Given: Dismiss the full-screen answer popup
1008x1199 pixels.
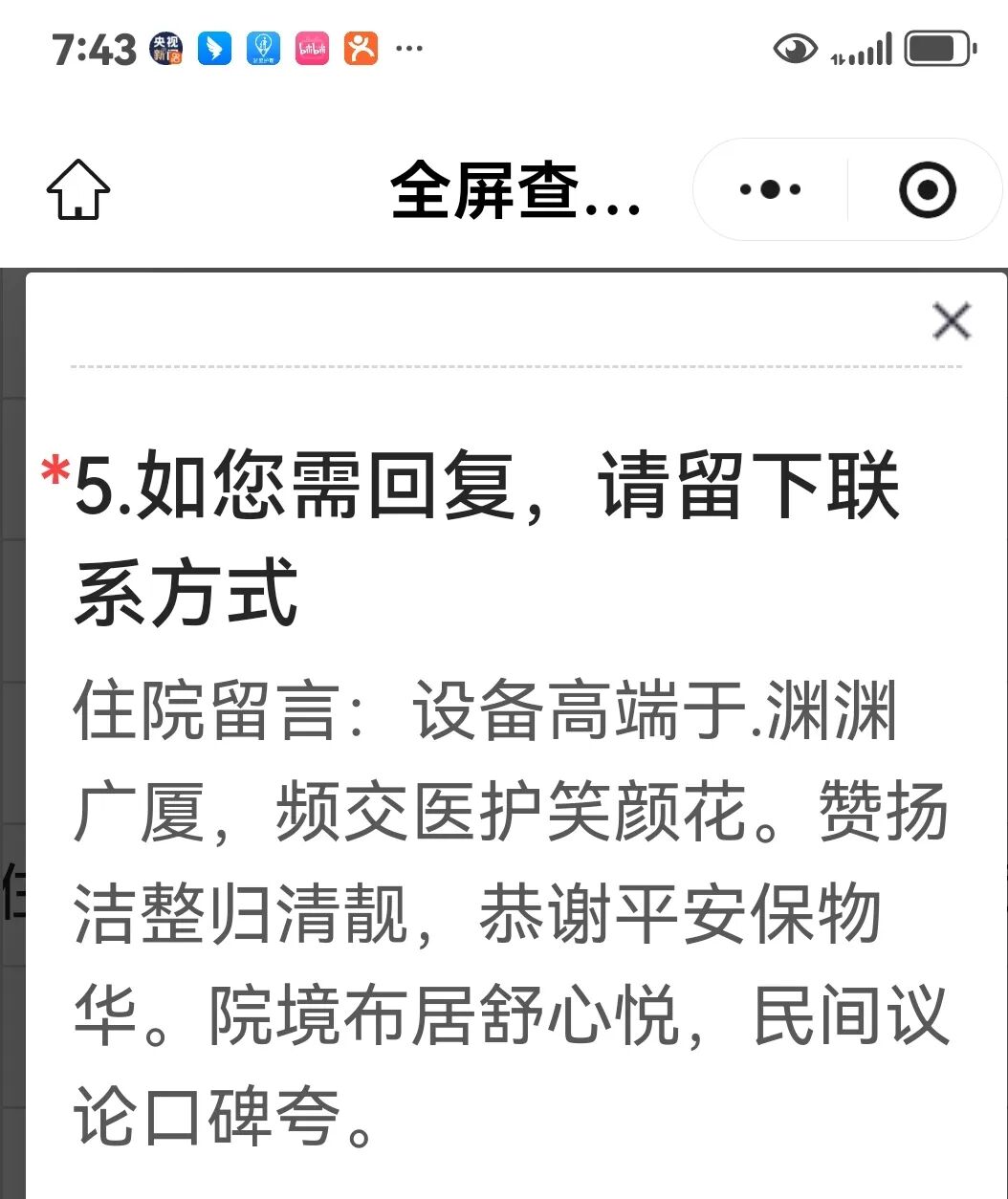Looking at the screenshot, I should 952,321.
